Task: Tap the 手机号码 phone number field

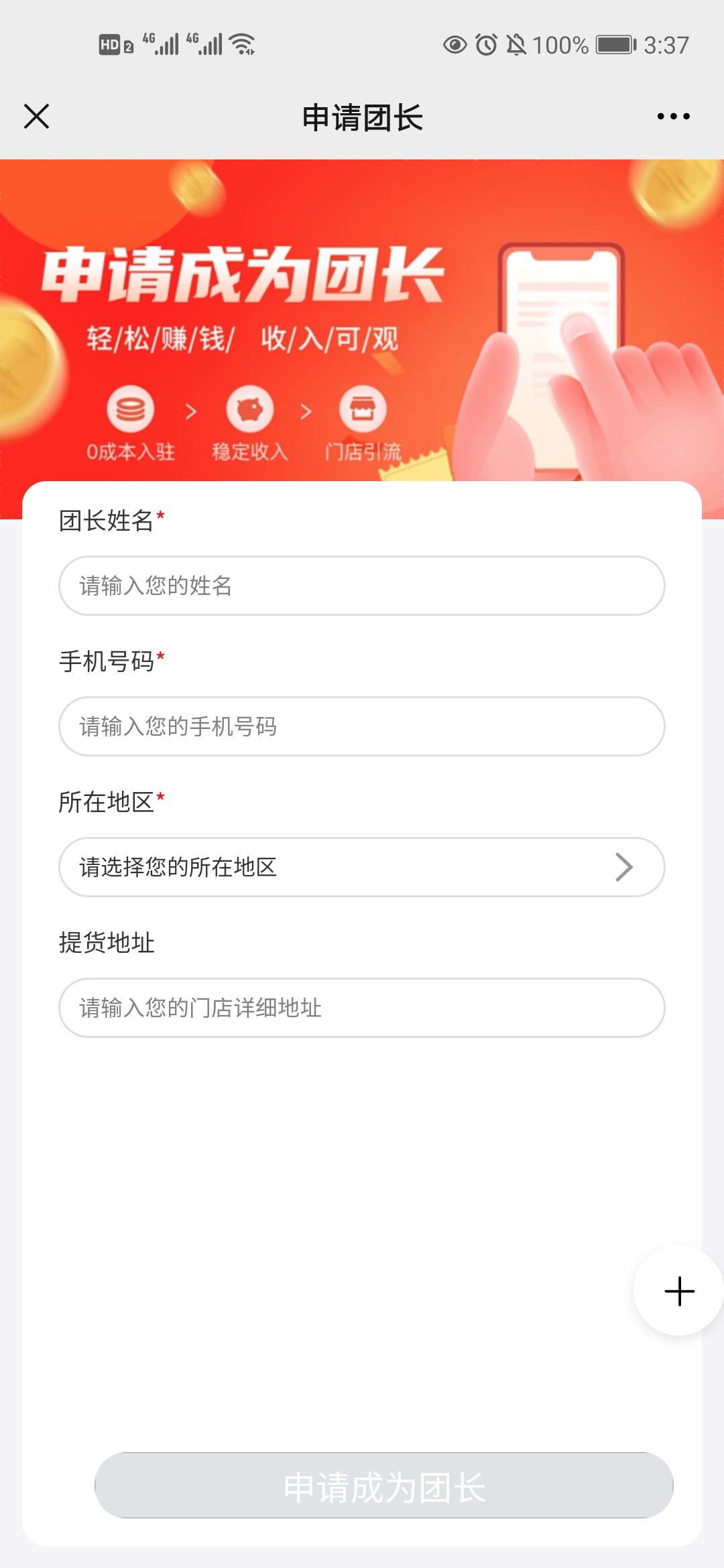Action: point(362,726)
